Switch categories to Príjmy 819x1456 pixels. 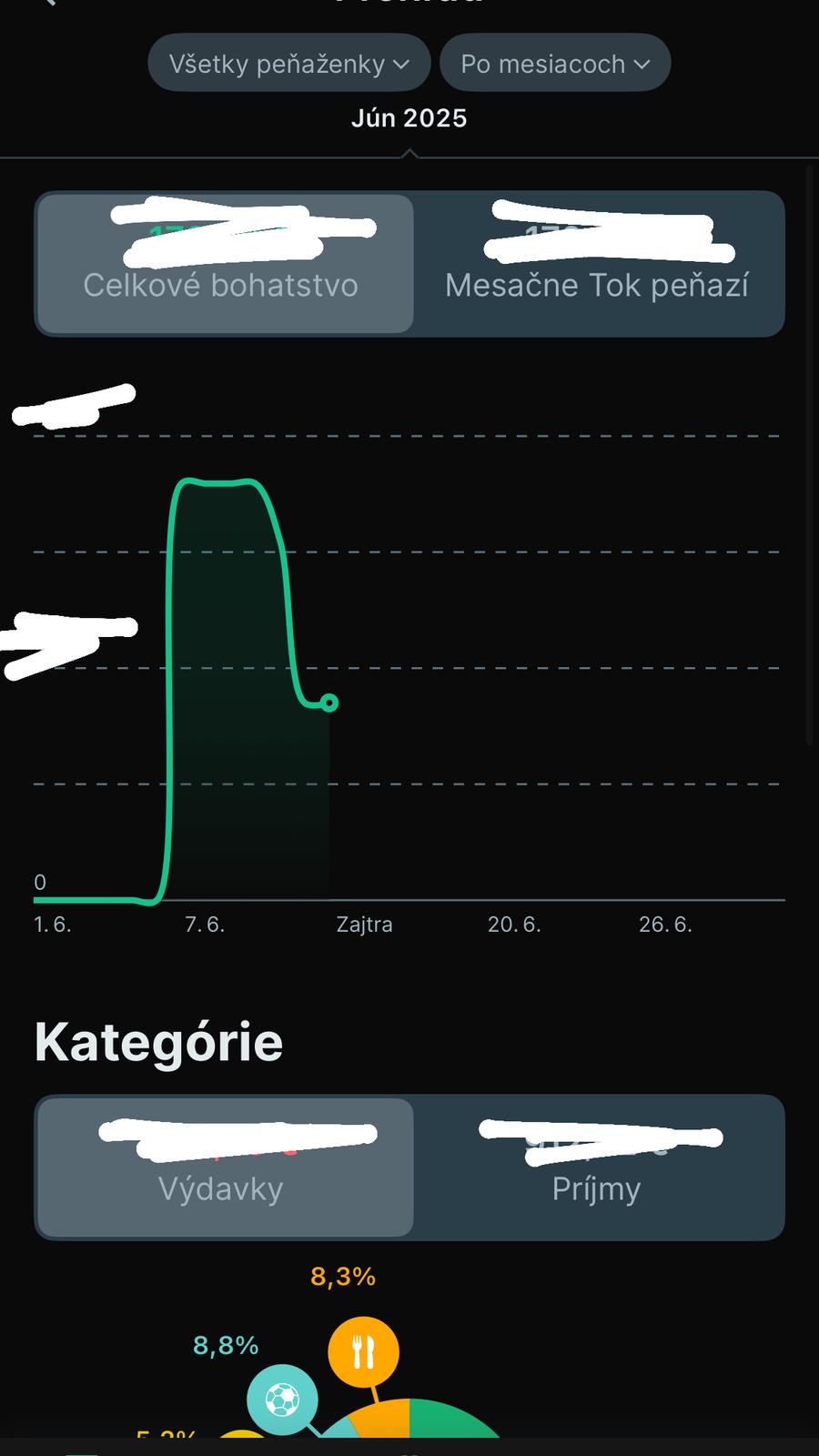(598, 1168)
